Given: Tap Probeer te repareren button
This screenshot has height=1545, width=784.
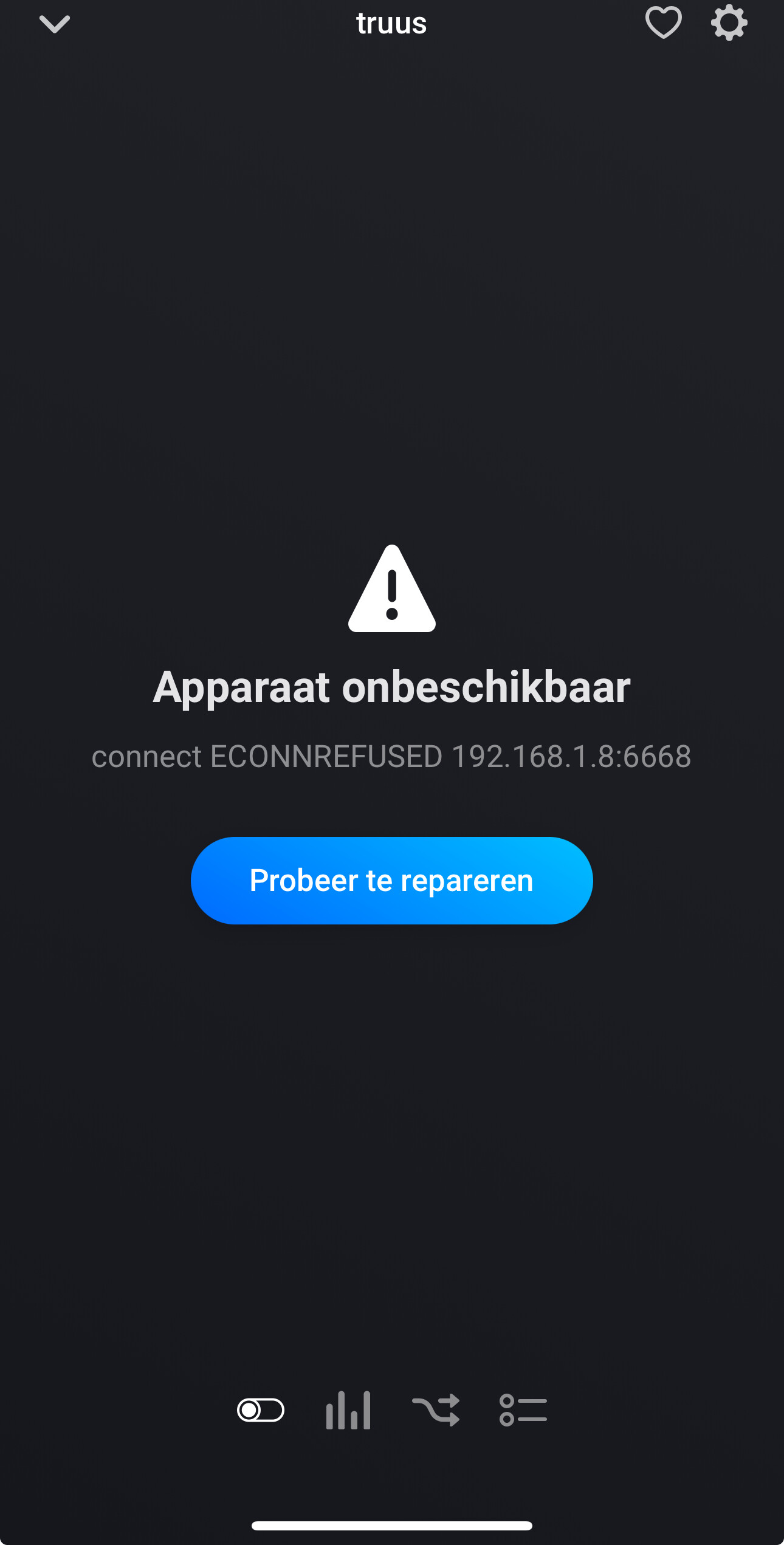Looking at the screenshot, I should (x=391, y=880).
